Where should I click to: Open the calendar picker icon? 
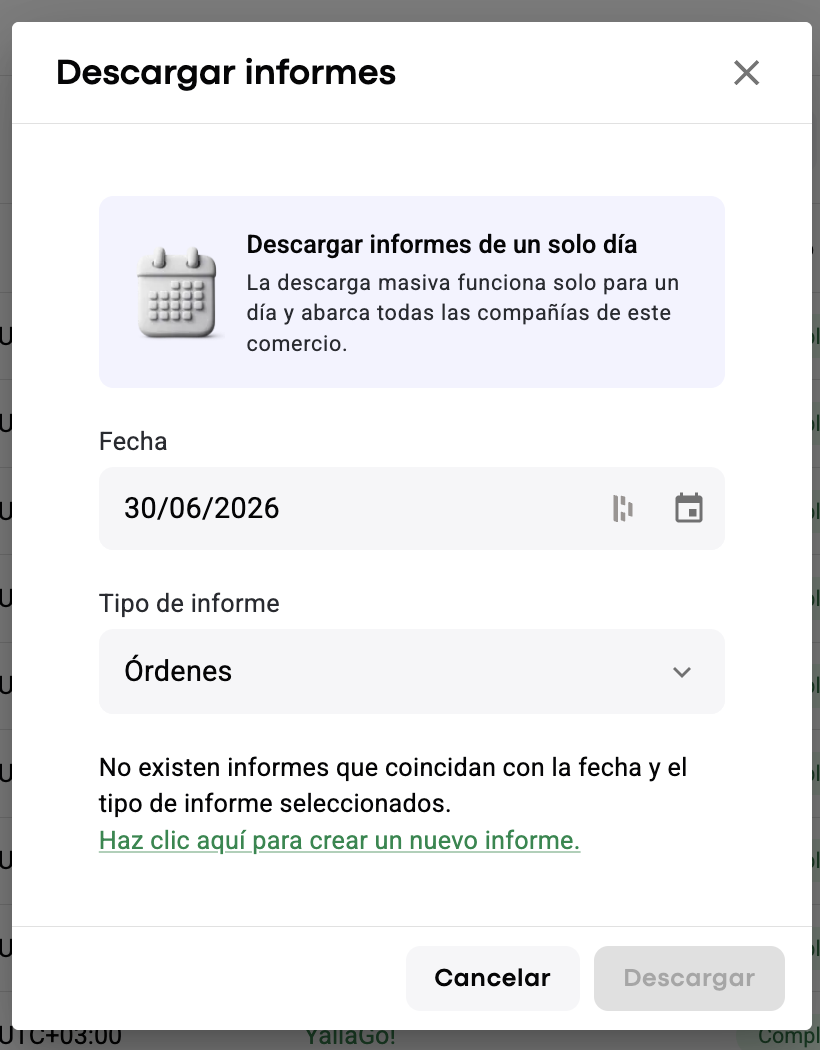688,508
